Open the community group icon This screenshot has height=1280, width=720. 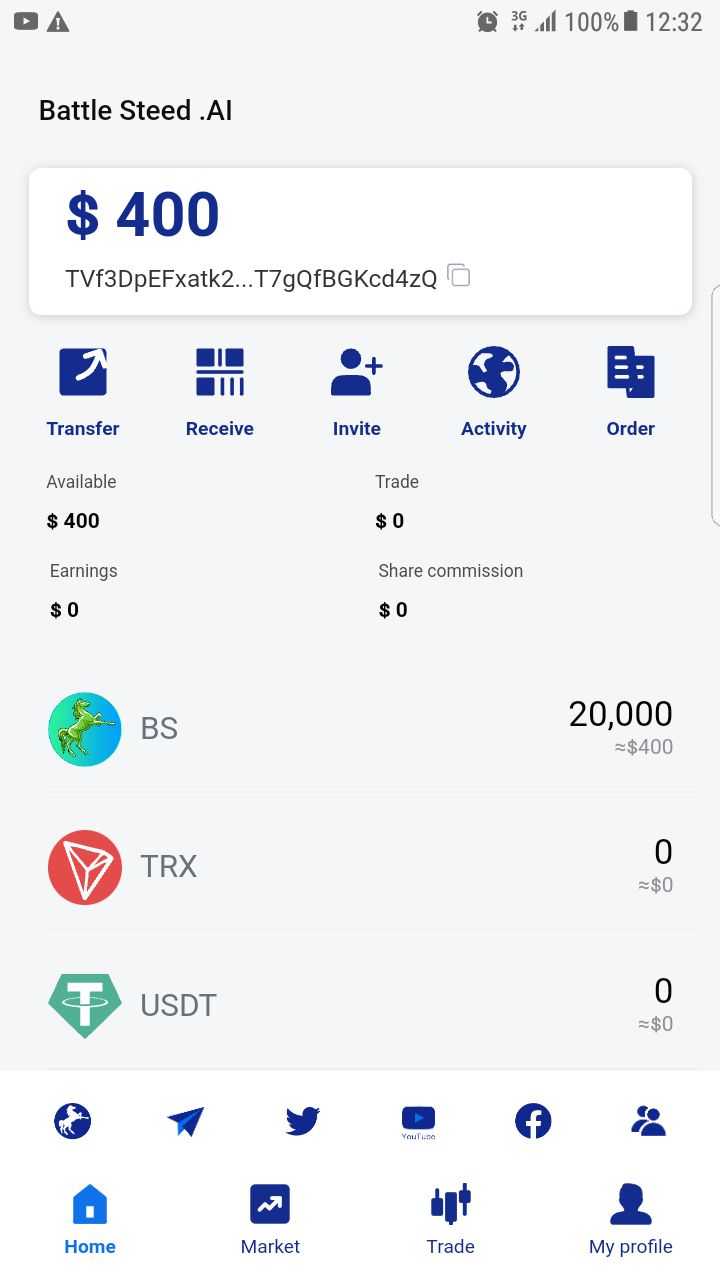(649, 1120)
